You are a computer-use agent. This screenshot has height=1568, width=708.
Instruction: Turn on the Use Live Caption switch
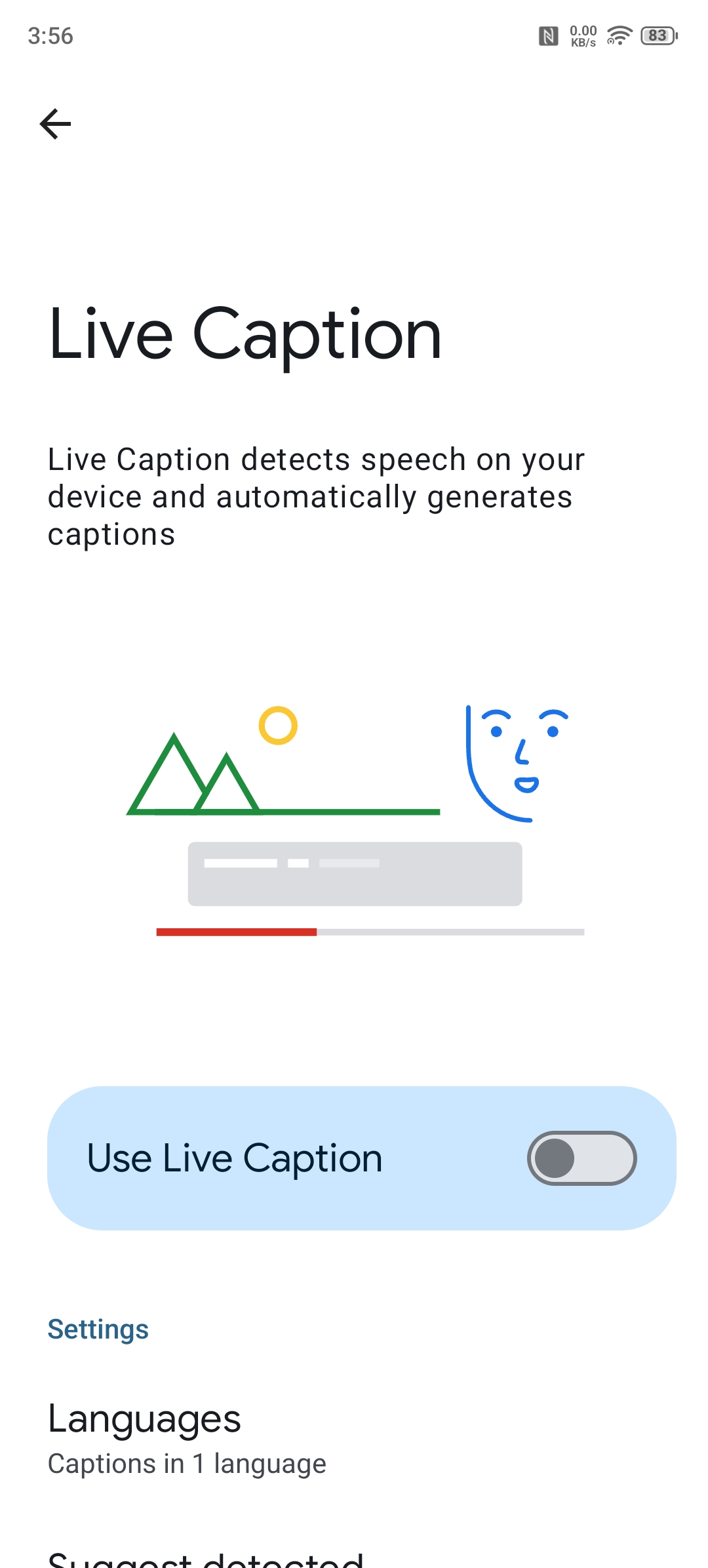tap(581, 1158)
